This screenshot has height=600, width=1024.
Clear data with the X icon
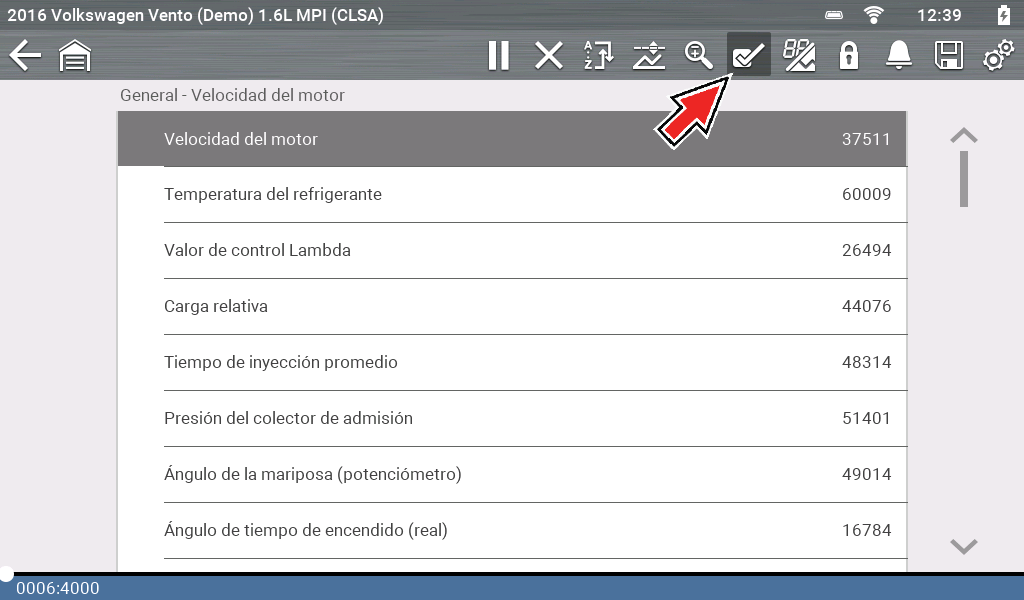click(548, 55)
